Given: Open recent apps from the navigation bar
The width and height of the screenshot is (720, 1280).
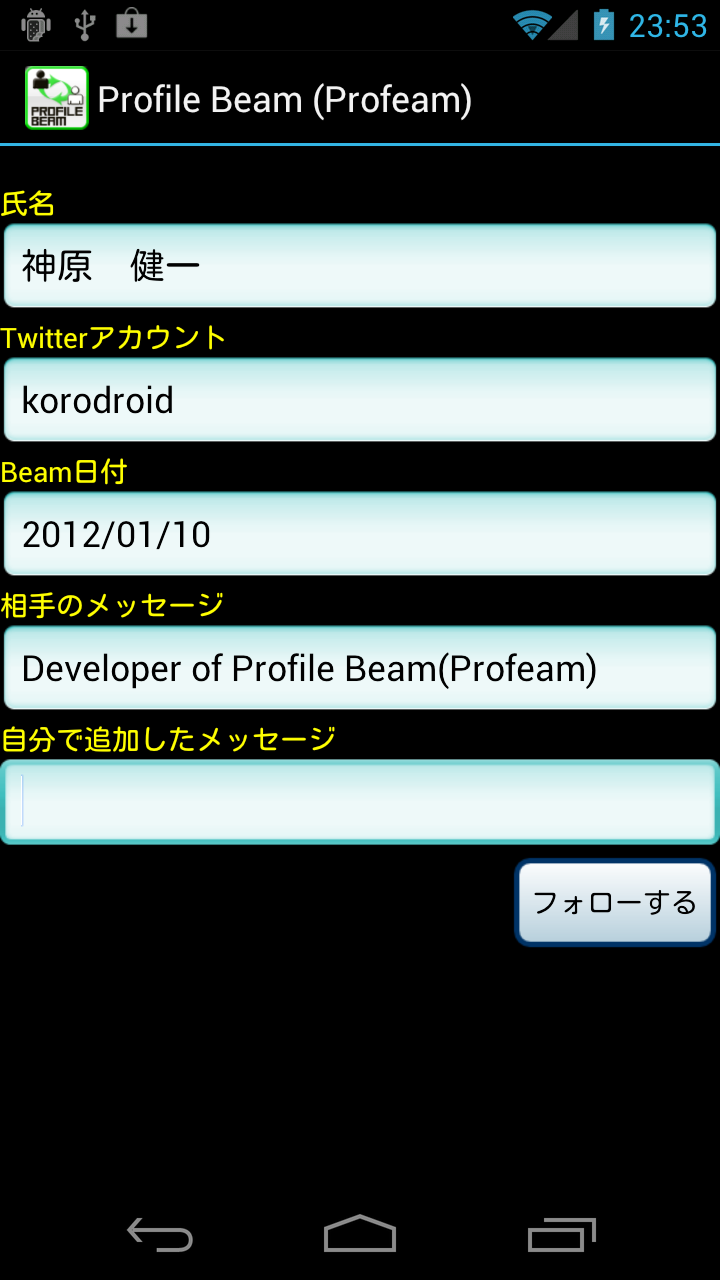Looking at the screenshot, I should coord(561,1235).
